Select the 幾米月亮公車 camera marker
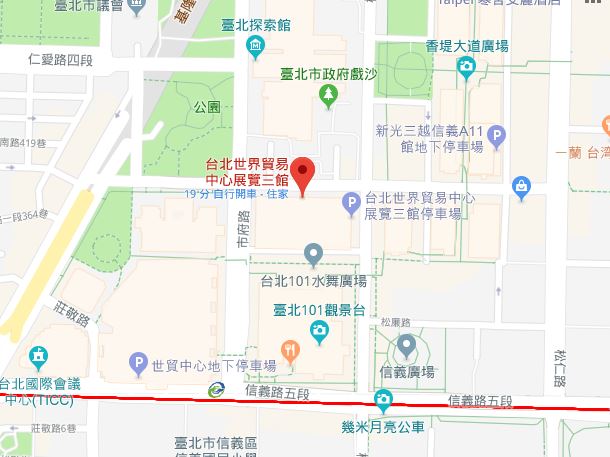Viewport: 610px width, 457px height. pyautogui.click(x=382, y=403)
